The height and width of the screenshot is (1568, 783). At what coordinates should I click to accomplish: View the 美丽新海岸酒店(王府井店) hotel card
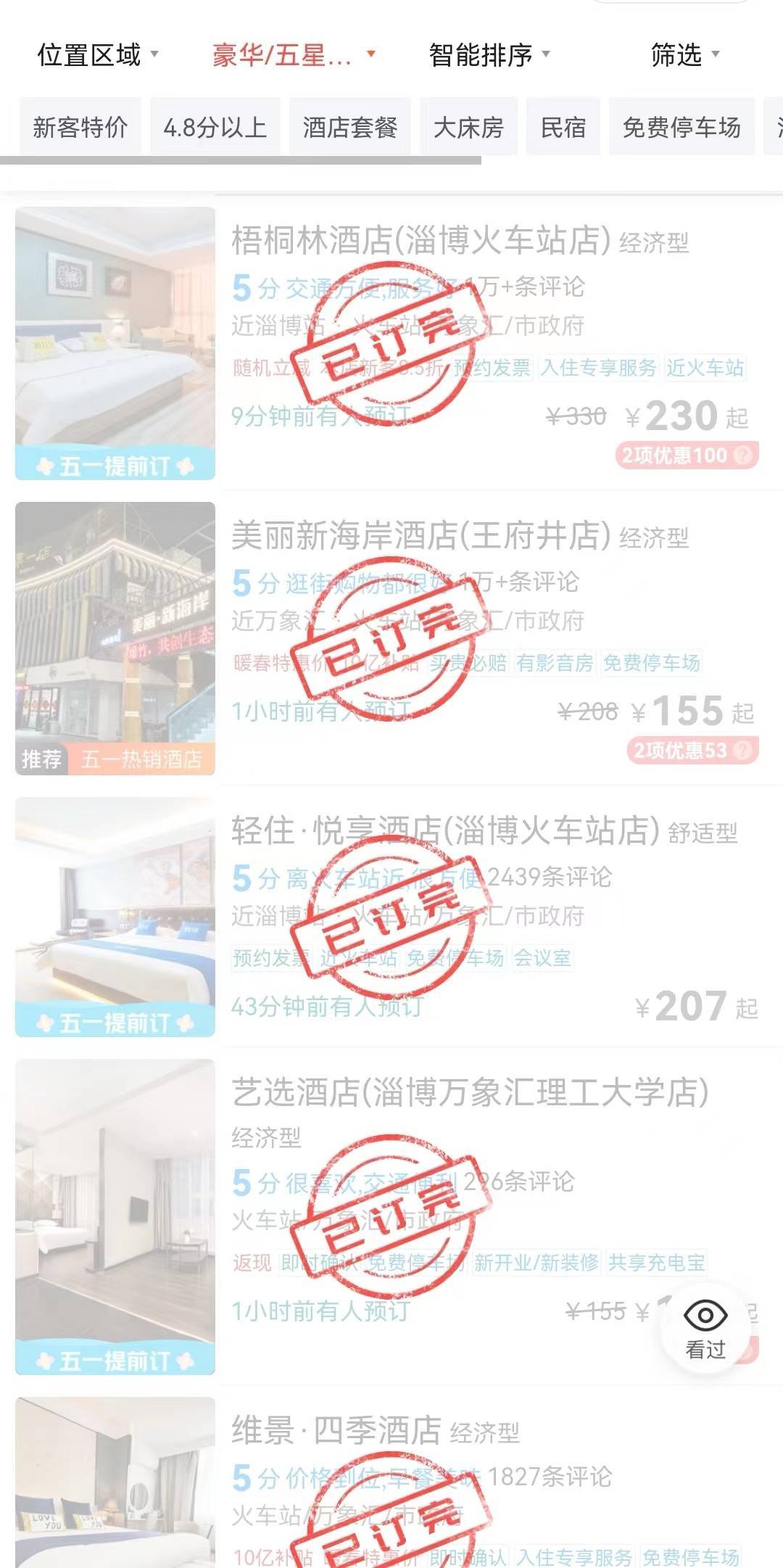point(420,537)
